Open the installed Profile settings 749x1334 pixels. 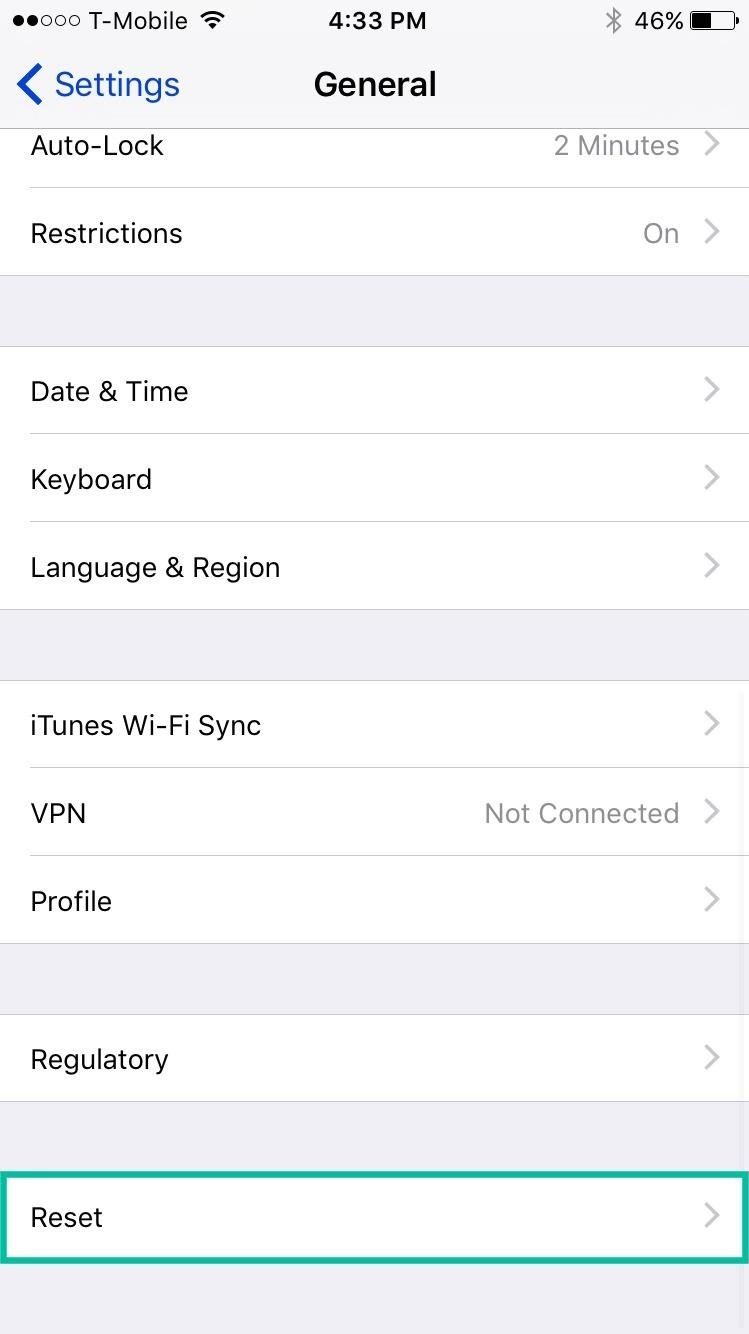(374, 901)
